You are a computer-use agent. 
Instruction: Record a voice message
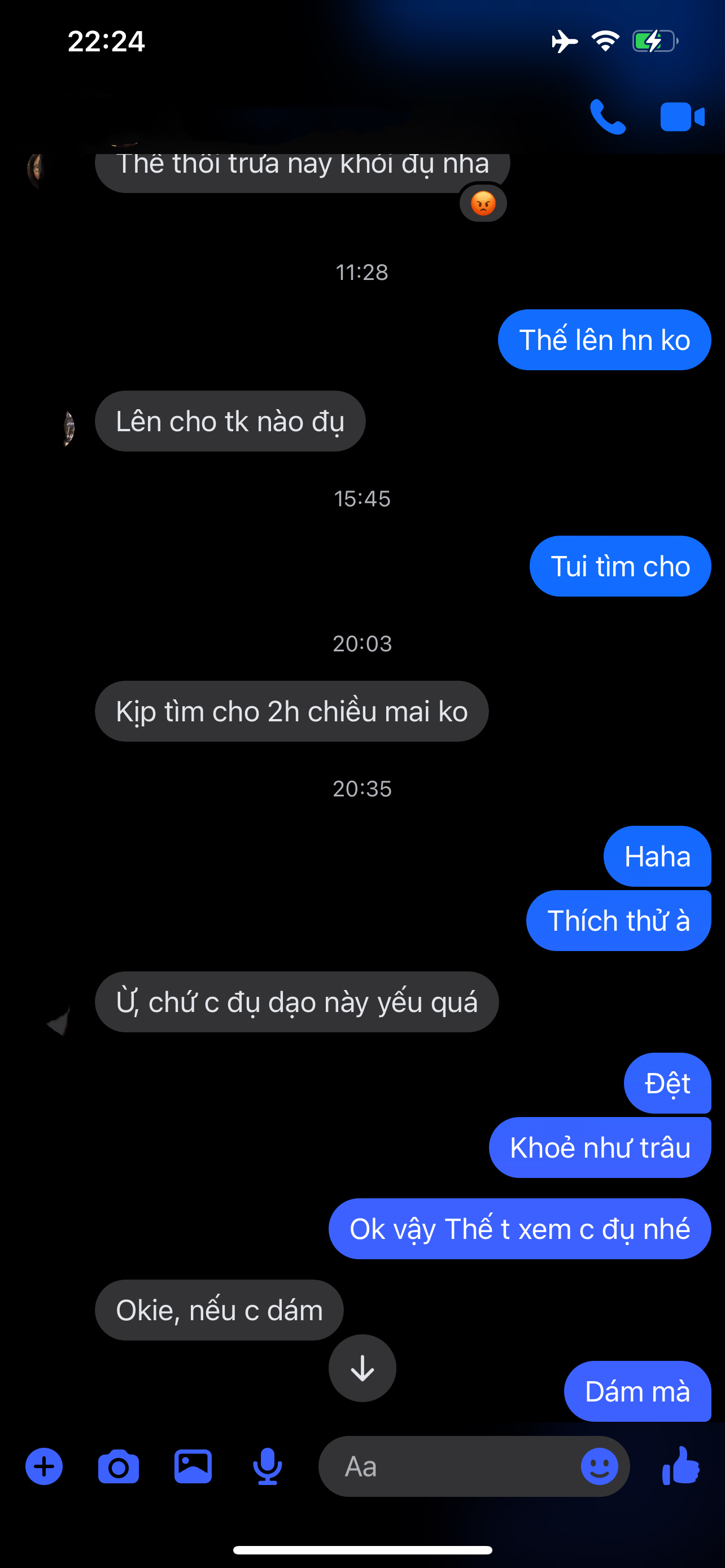point(267,1466)
